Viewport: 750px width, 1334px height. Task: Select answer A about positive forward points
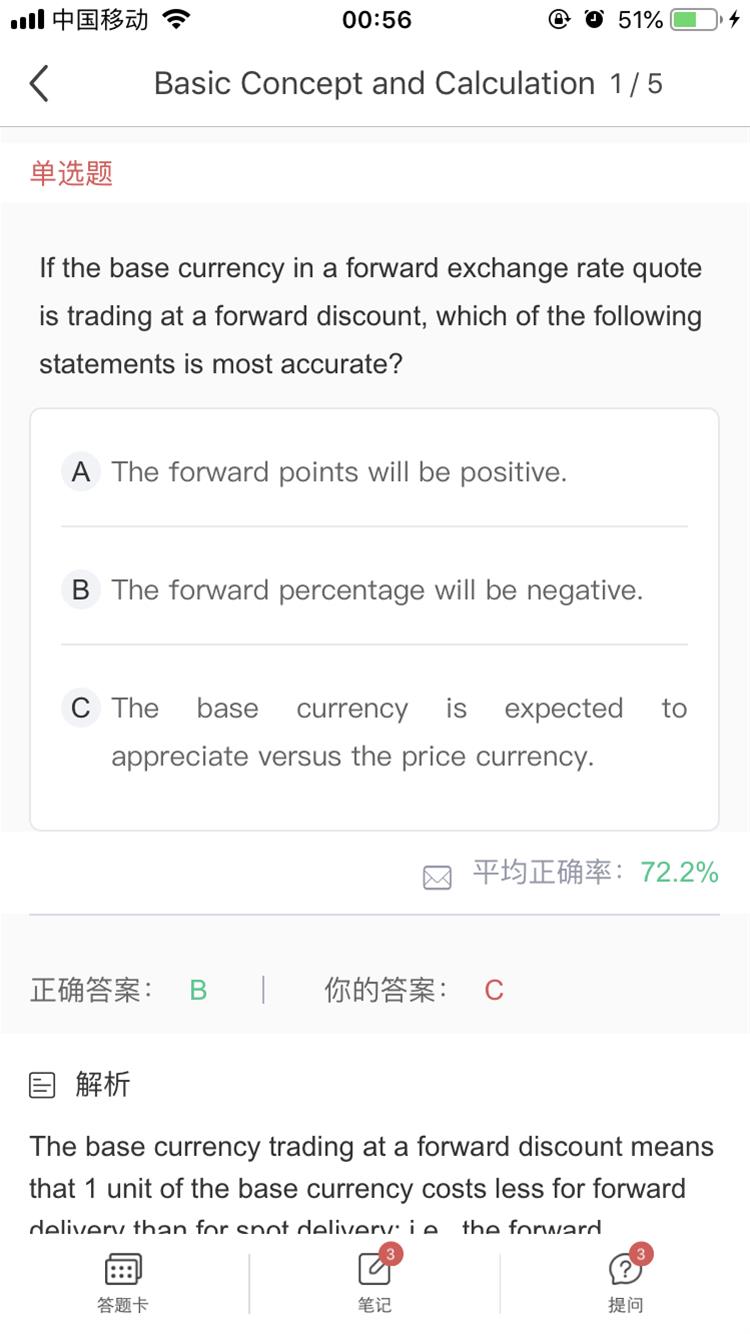[x=374, y=472]
